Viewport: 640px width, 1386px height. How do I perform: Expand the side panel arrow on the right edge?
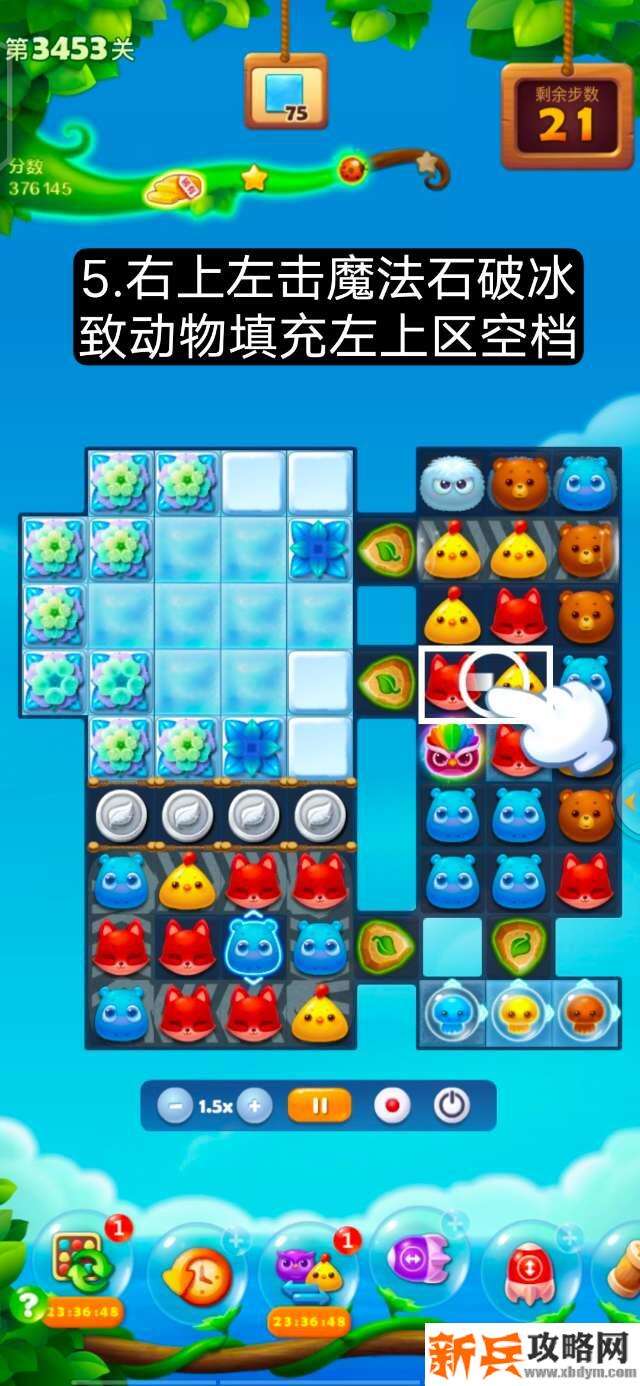[630, 800]
